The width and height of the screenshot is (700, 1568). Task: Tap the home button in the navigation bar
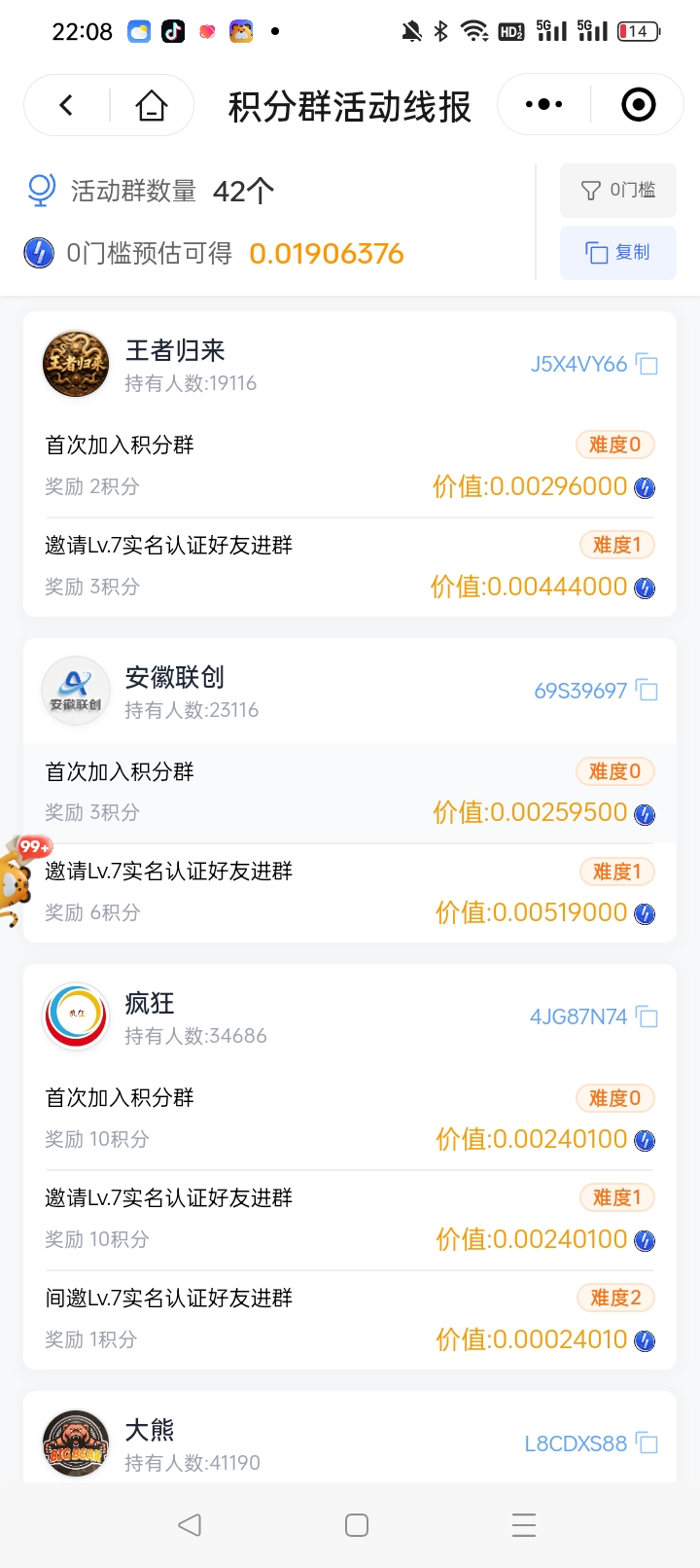356,1525
